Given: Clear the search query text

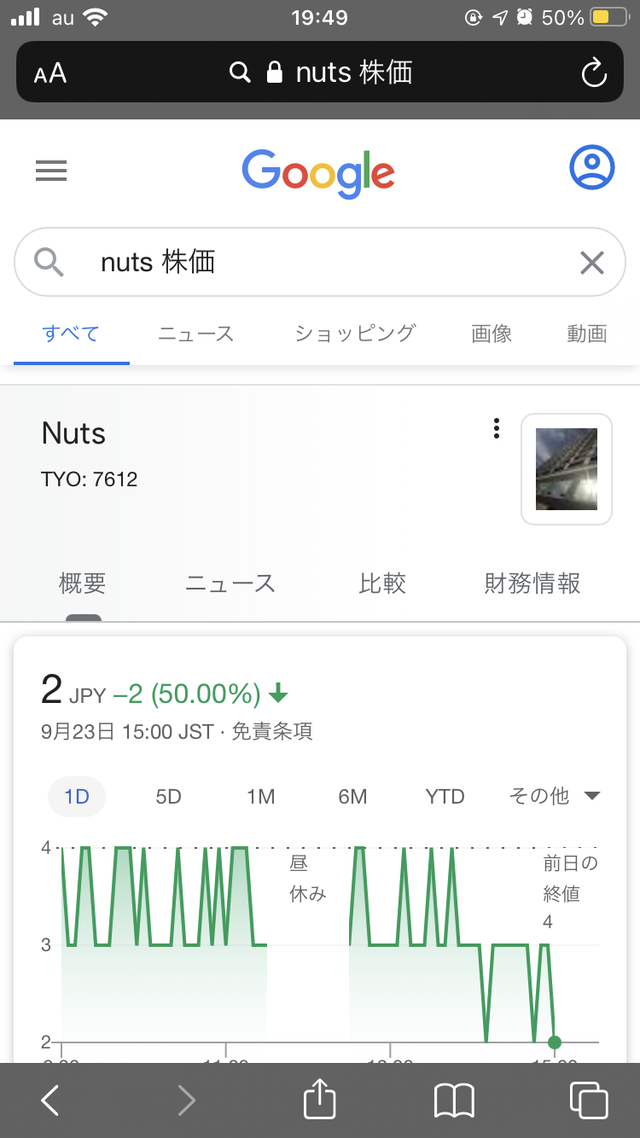Looking at the screenshot, I should tap(592, 263).
